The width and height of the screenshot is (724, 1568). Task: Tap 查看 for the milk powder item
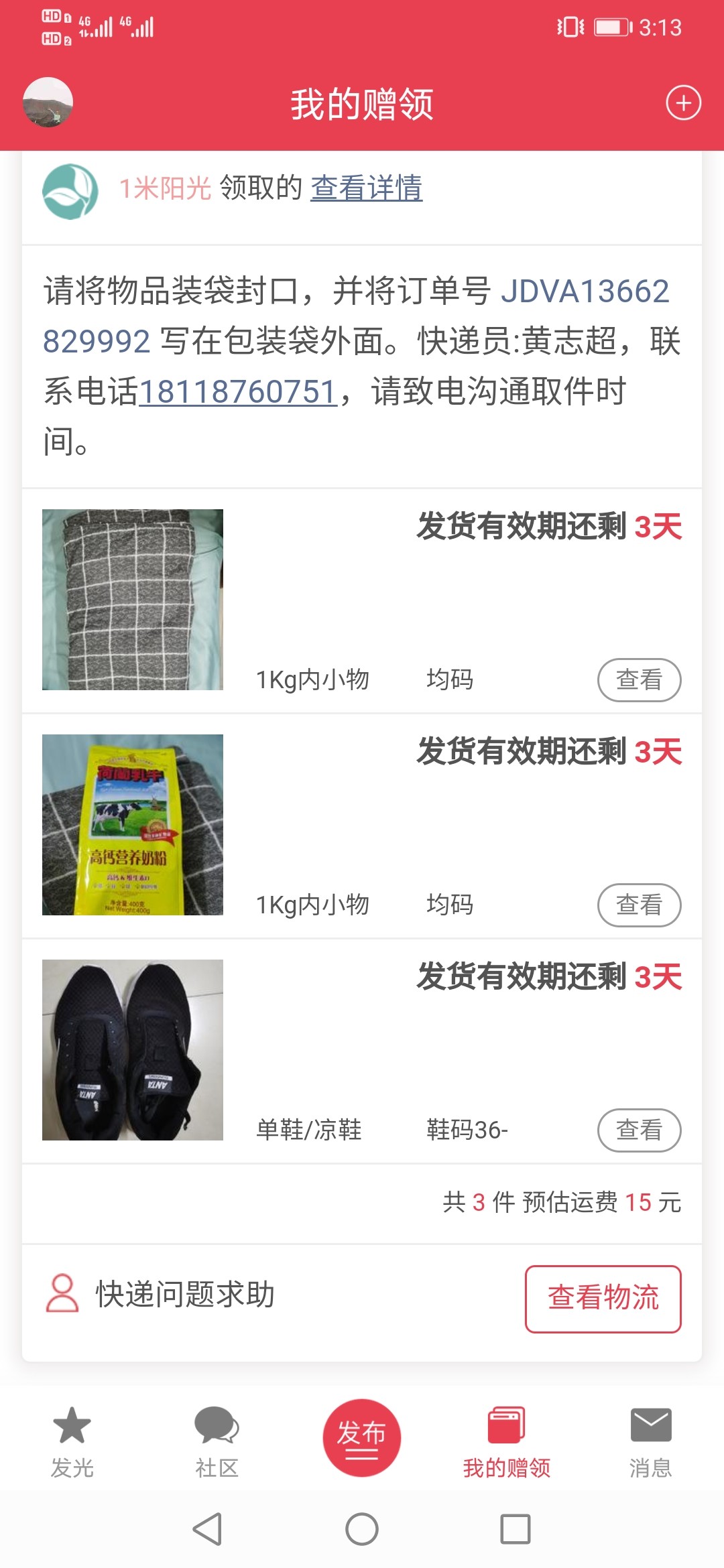coord(639,905)
